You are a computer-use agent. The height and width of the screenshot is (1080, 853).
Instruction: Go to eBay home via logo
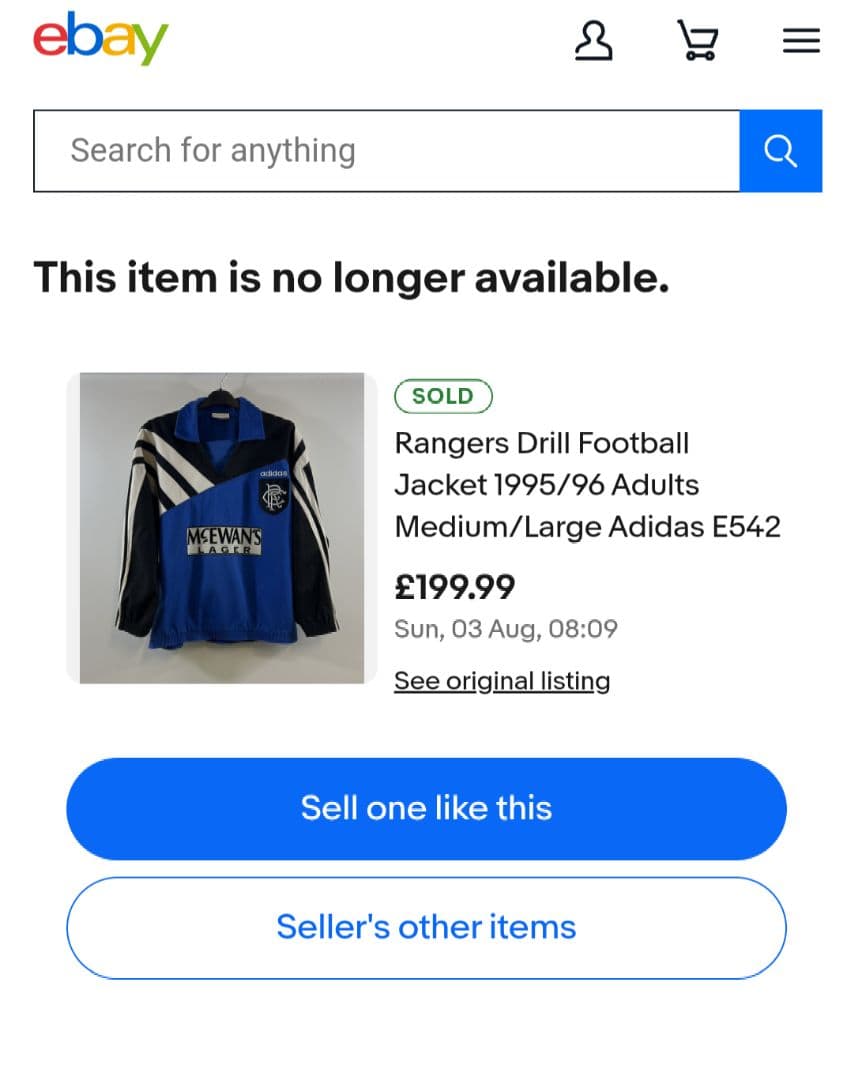101,39
